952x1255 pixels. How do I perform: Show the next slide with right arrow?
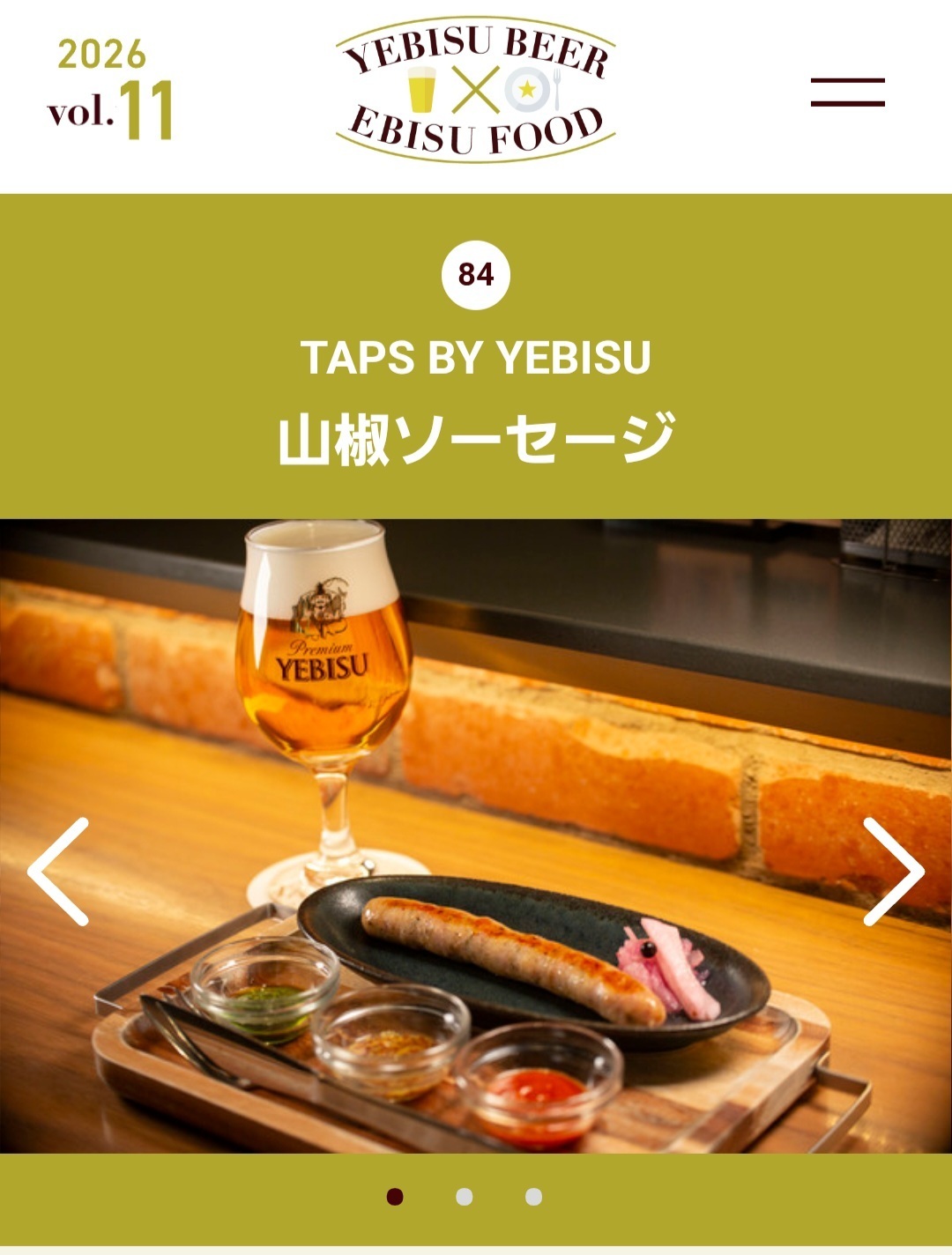(893, 872)
